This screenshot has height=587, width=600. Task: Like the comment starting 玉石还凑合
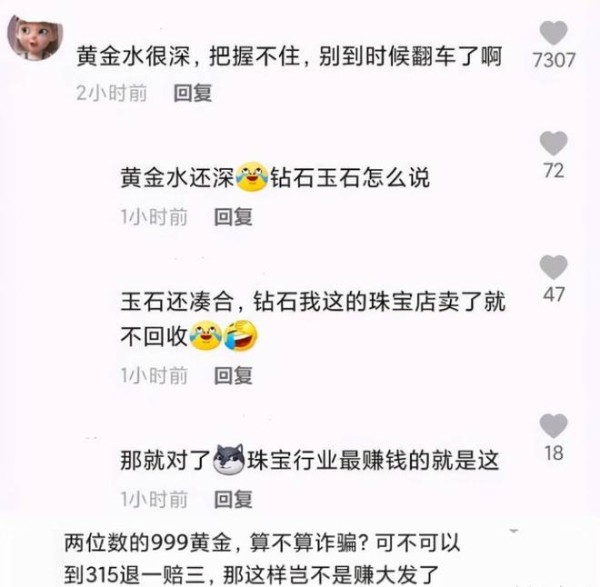pos(553,267)
